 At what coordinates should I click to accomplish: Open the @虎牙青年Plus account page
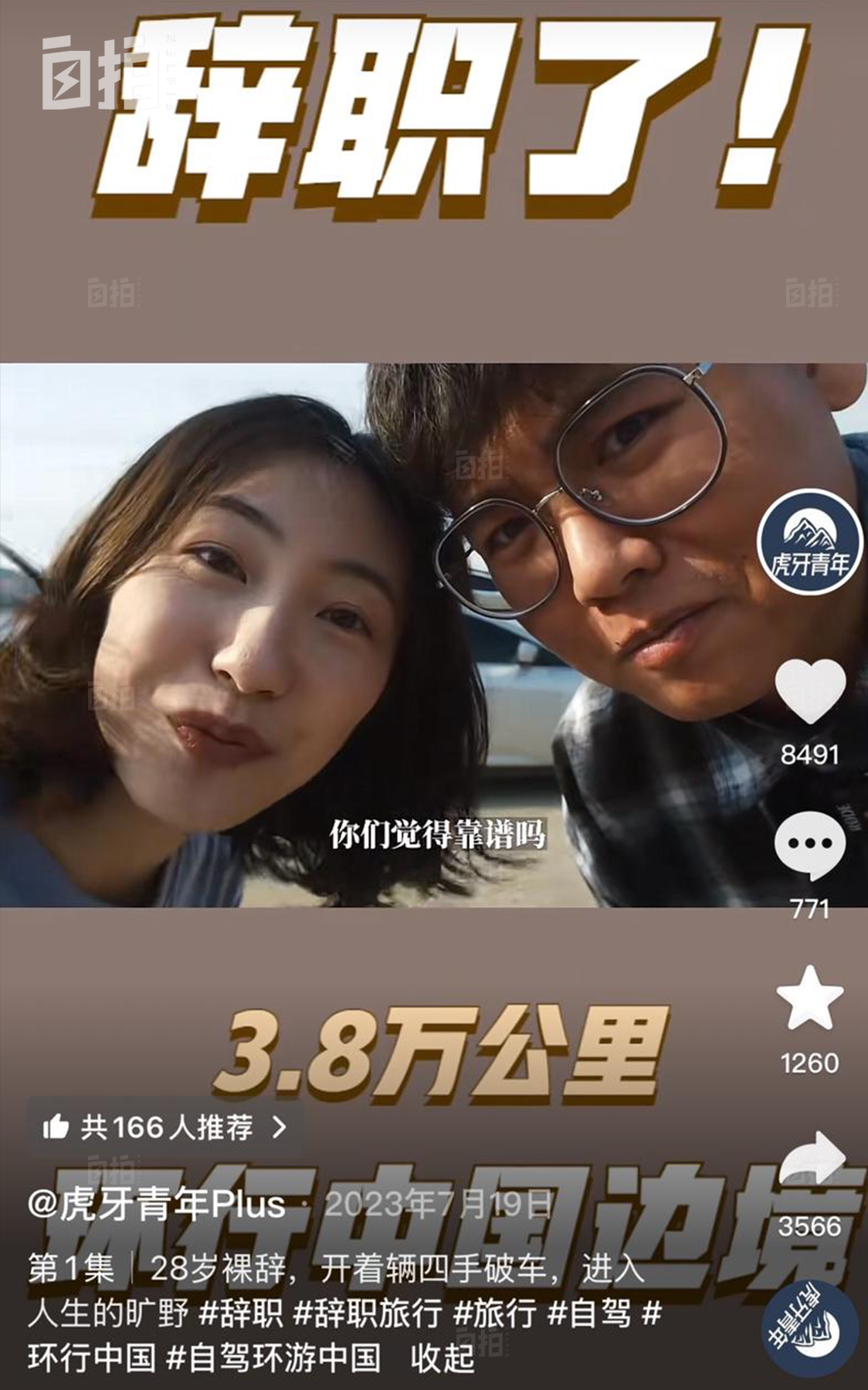[x=157, y=1204]
